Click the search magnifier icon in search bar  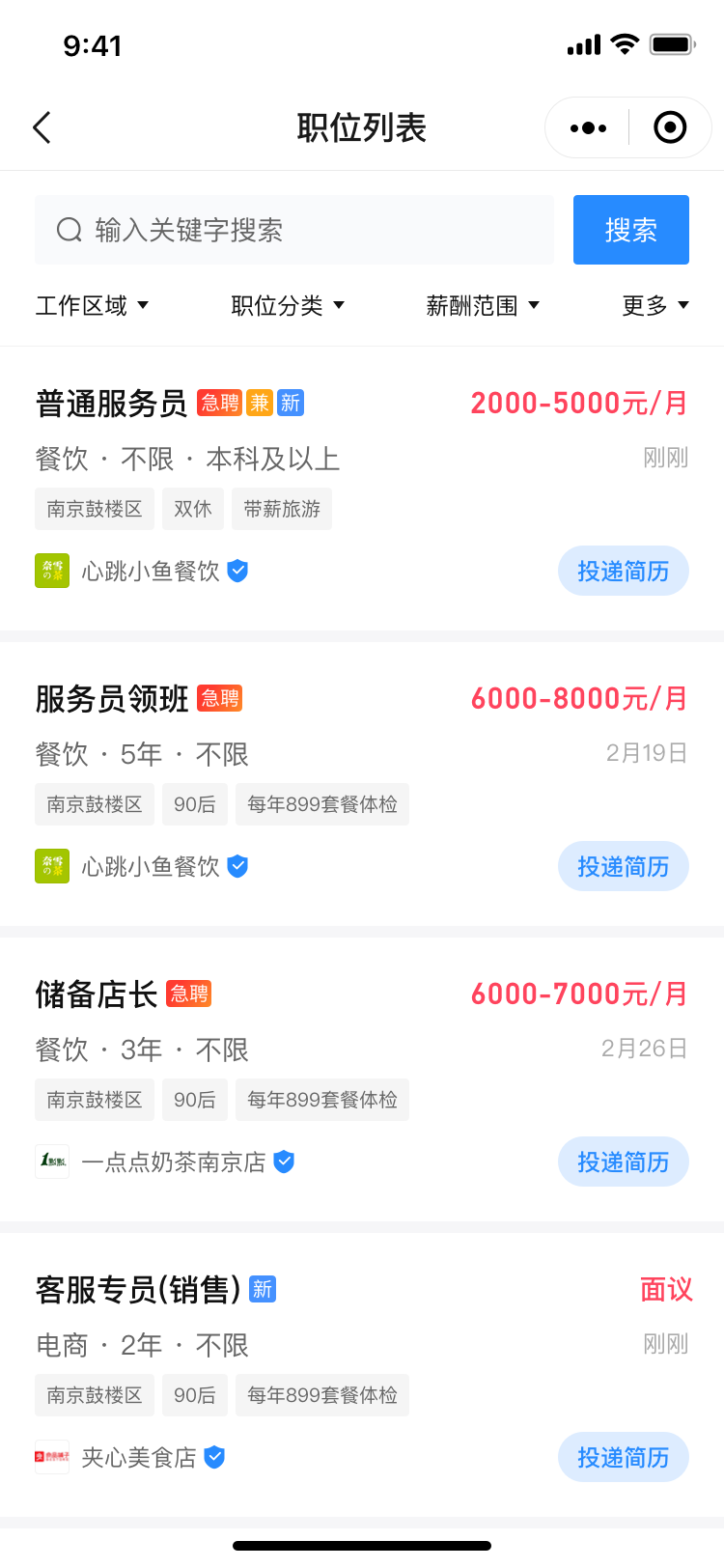(68, 230)
